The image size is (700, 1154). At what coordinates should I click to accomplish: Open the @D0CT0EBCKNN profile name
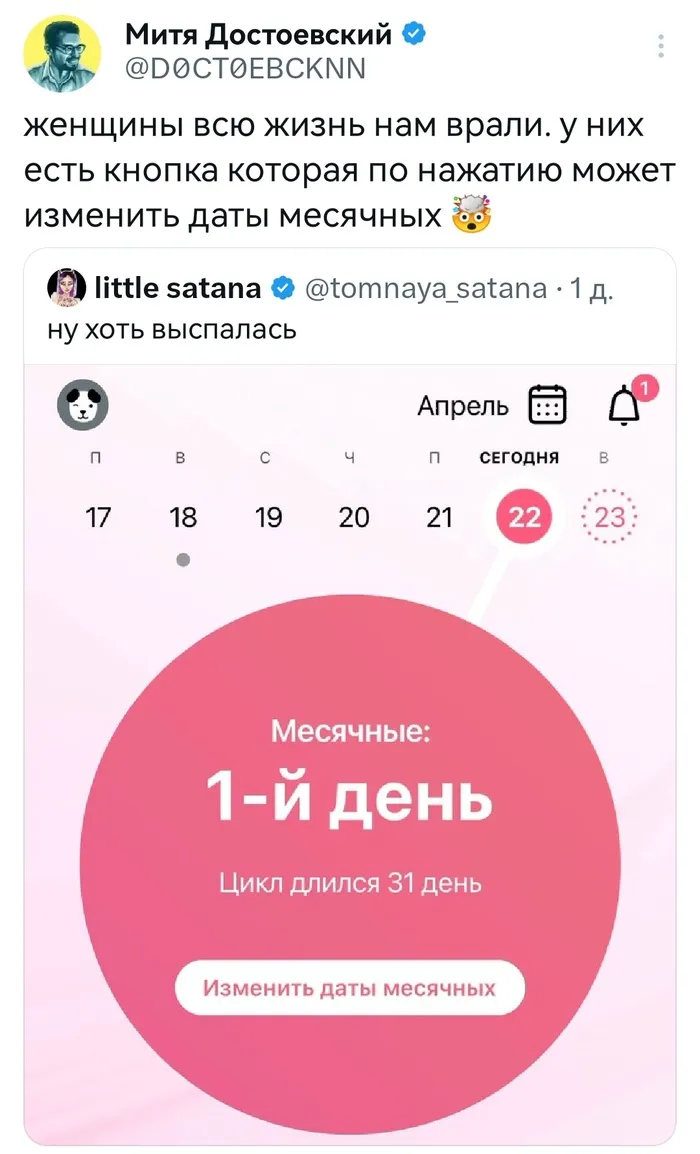coord(247,69)
